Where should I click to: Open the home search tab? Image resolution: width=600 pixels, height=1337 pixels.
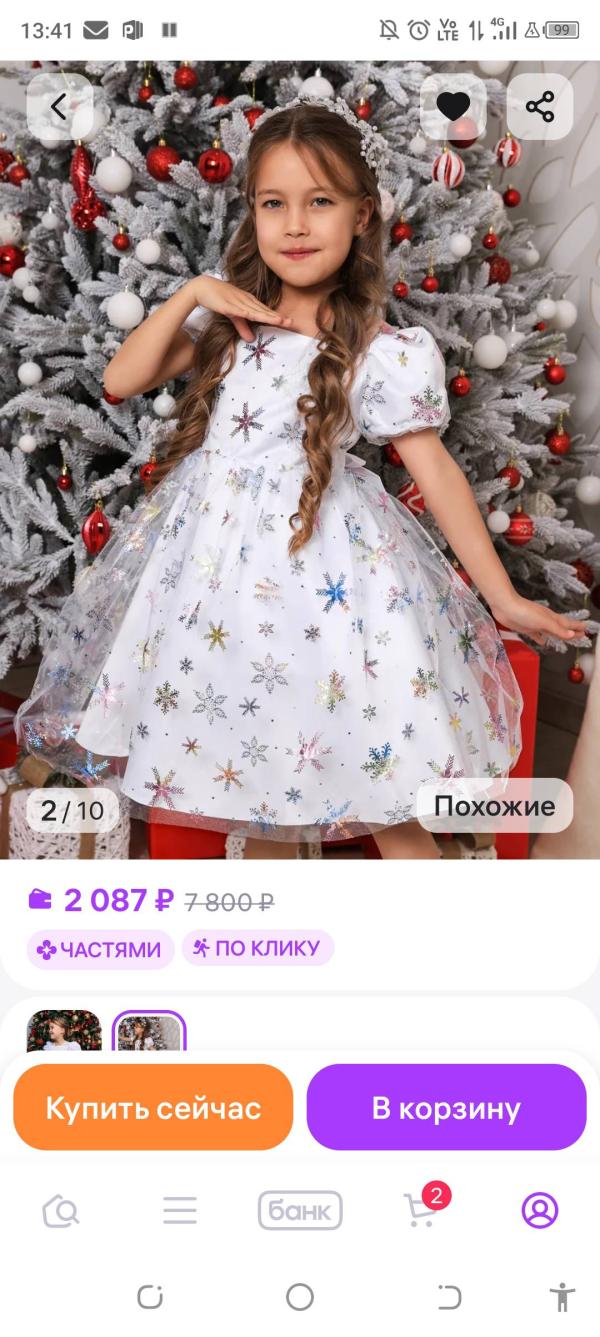coord(61,1211)
